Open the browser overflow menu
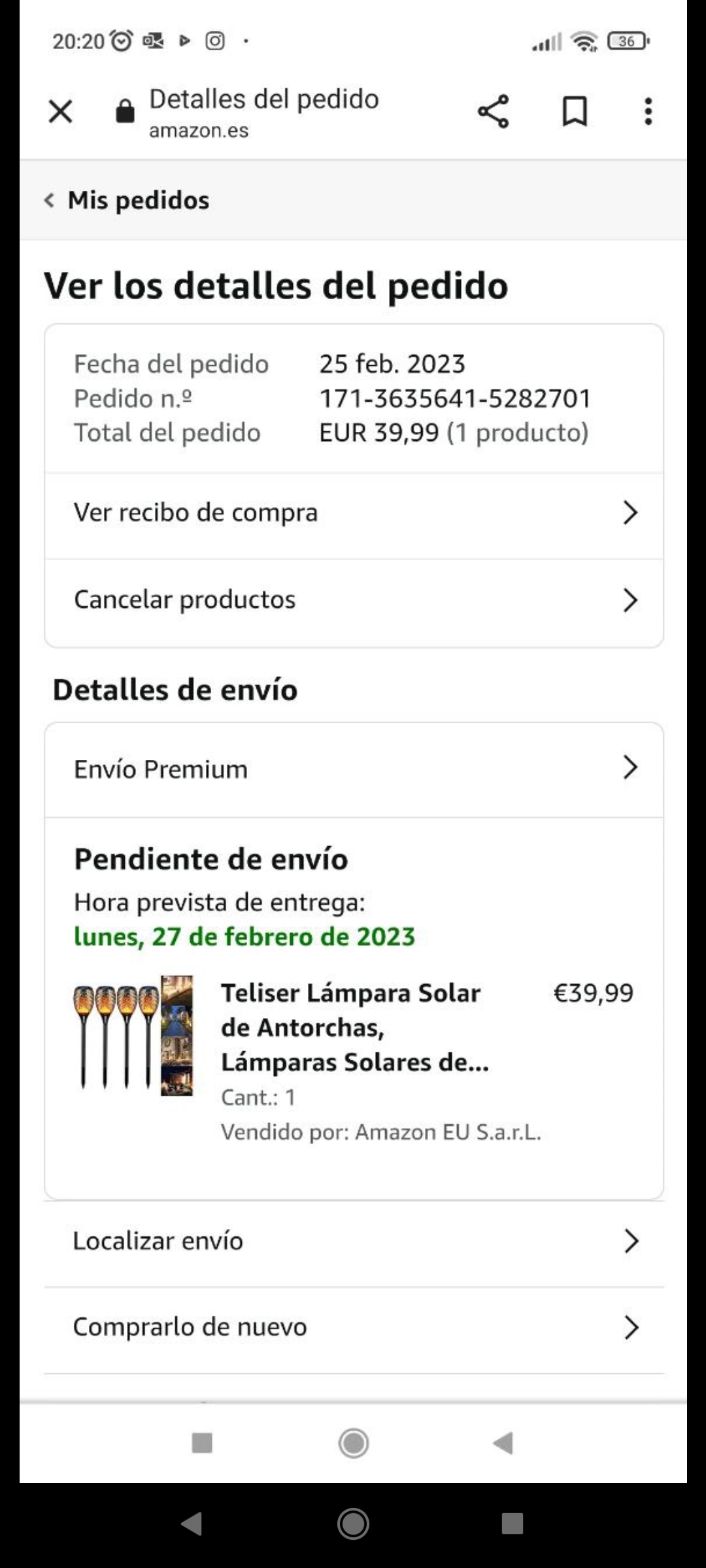 click(648, 112)
